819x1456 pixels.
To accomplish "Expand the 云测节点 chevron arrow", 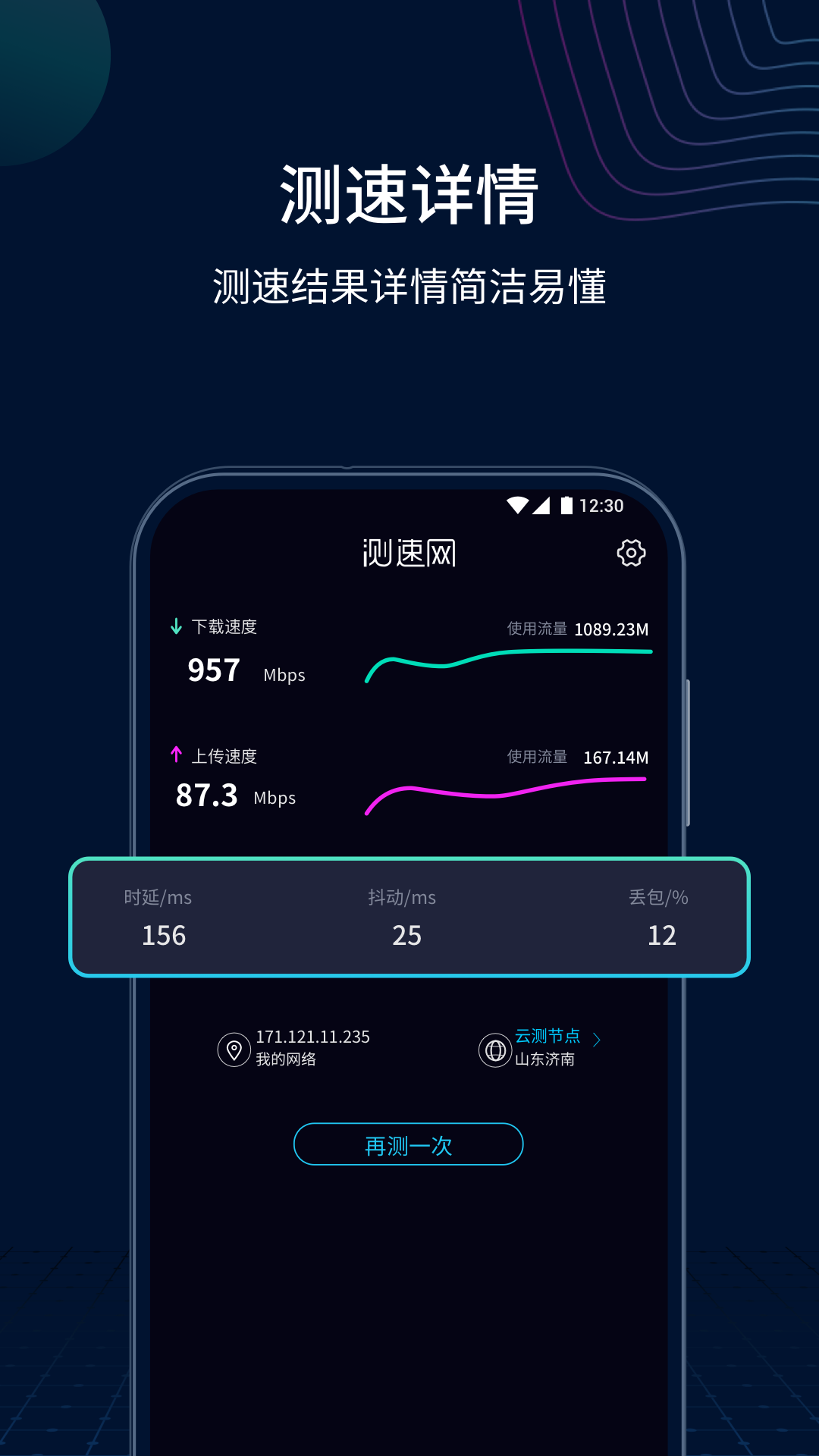I will 598,1039.
